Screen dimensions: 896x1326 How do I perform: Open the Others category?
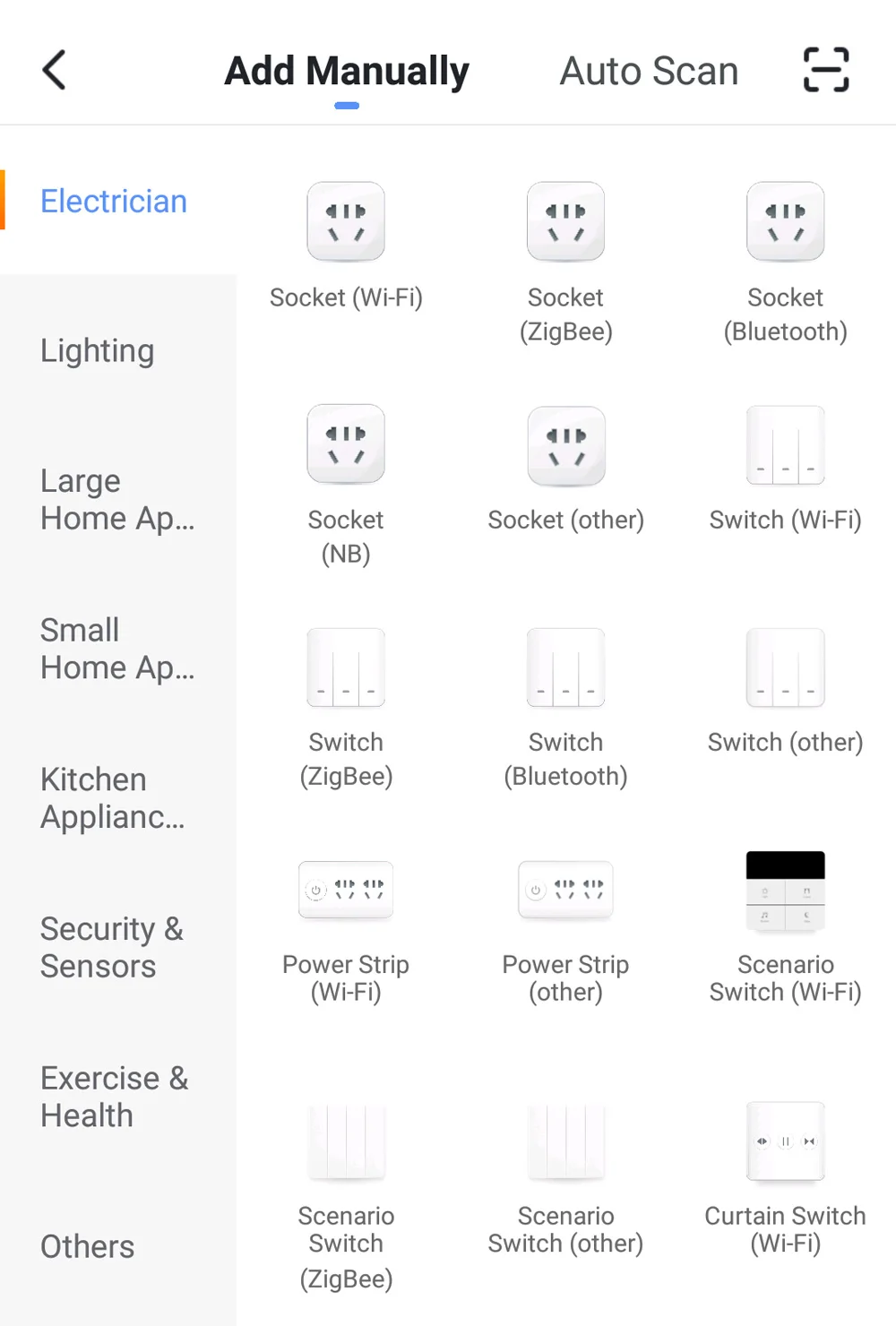click(x=87, y=1246)
